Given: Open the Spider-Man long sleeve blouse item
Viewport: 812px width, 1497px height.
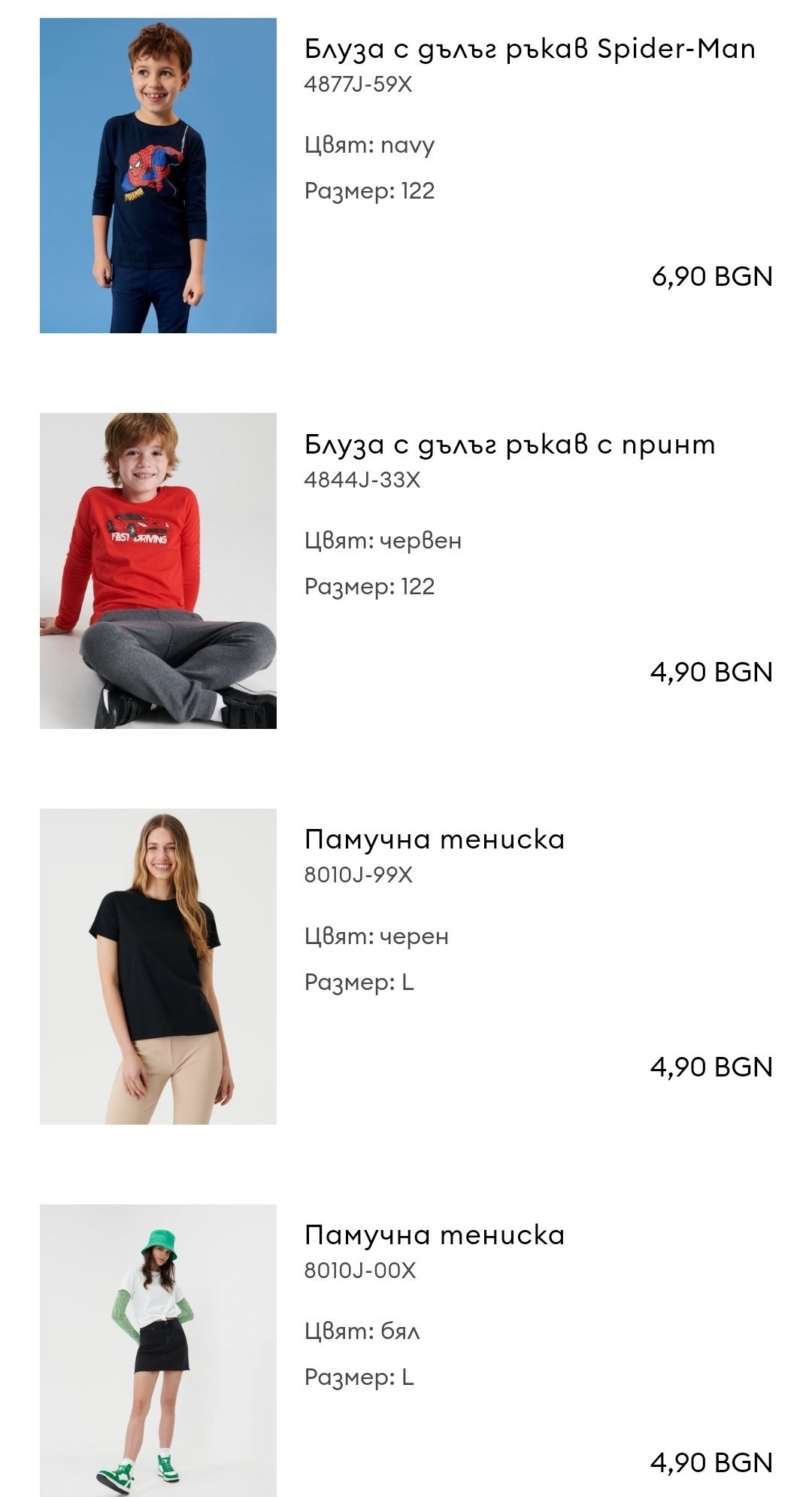Looking at the screenshot, I should point(529,49).
